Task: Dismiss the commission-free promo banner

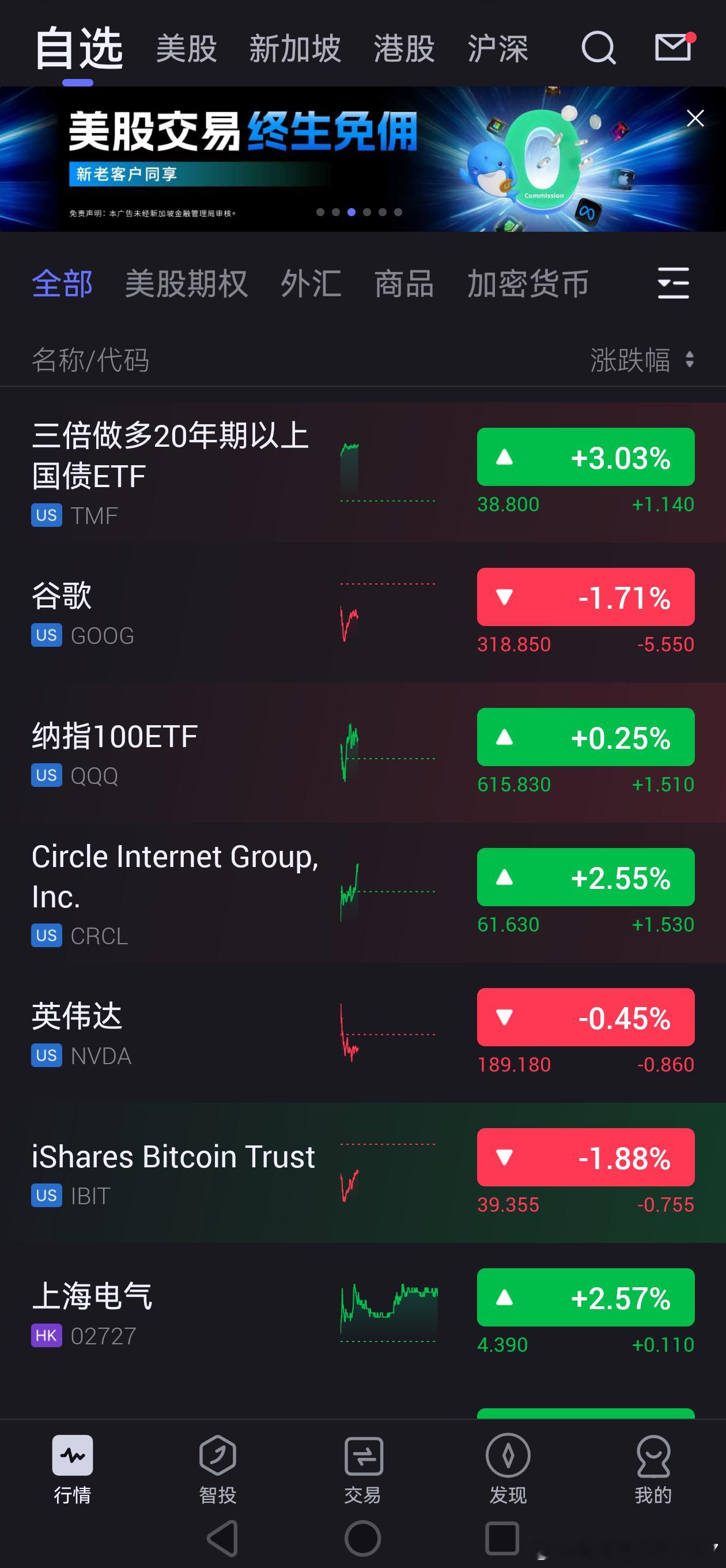Action: pyautogui.click(x=695, y=118)
